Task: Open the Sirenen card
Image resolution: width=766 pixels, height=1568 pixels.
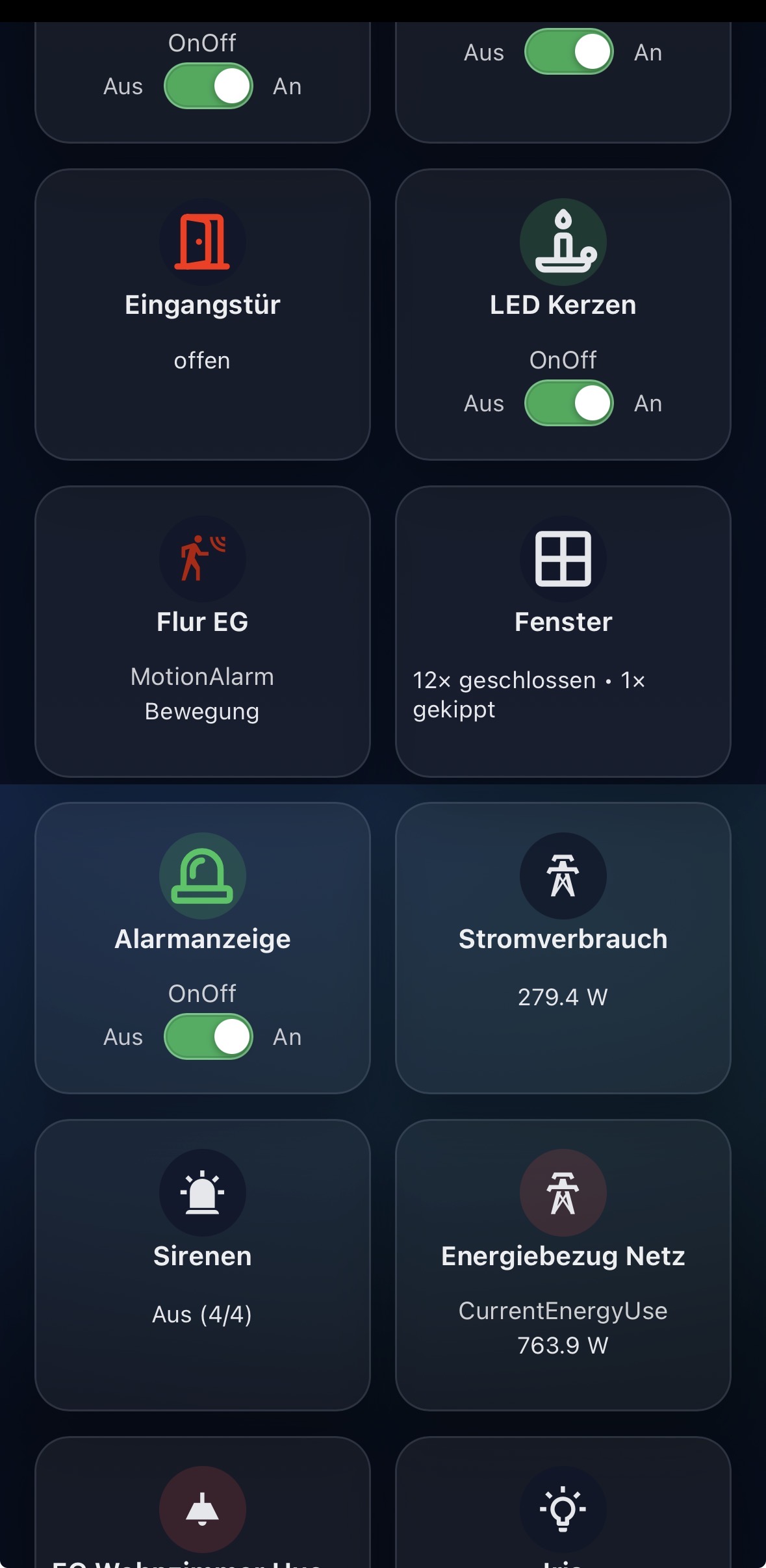Action: click(202, 1264)
